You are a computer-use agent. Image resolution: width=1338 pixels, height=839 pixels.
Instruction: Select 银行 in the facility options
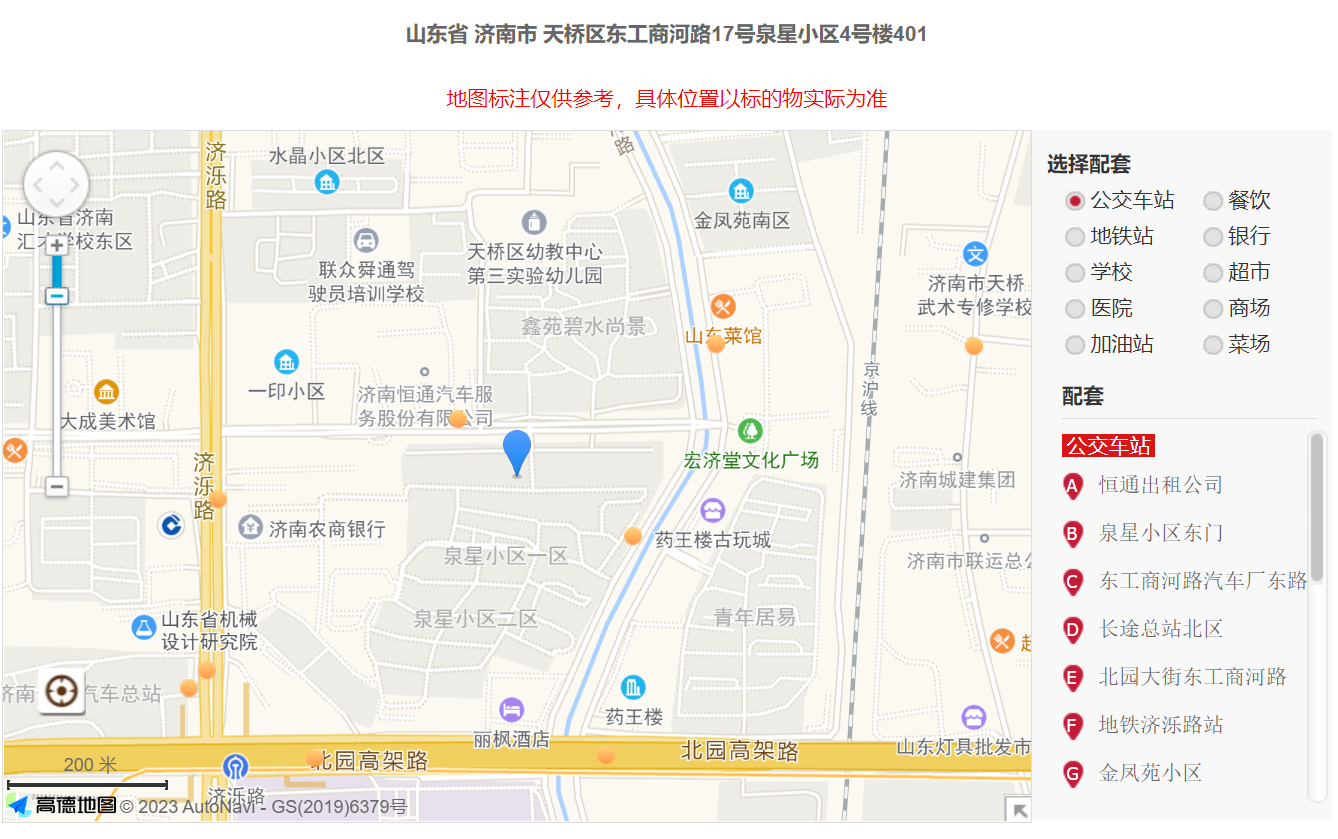(x=1213, y=237)
